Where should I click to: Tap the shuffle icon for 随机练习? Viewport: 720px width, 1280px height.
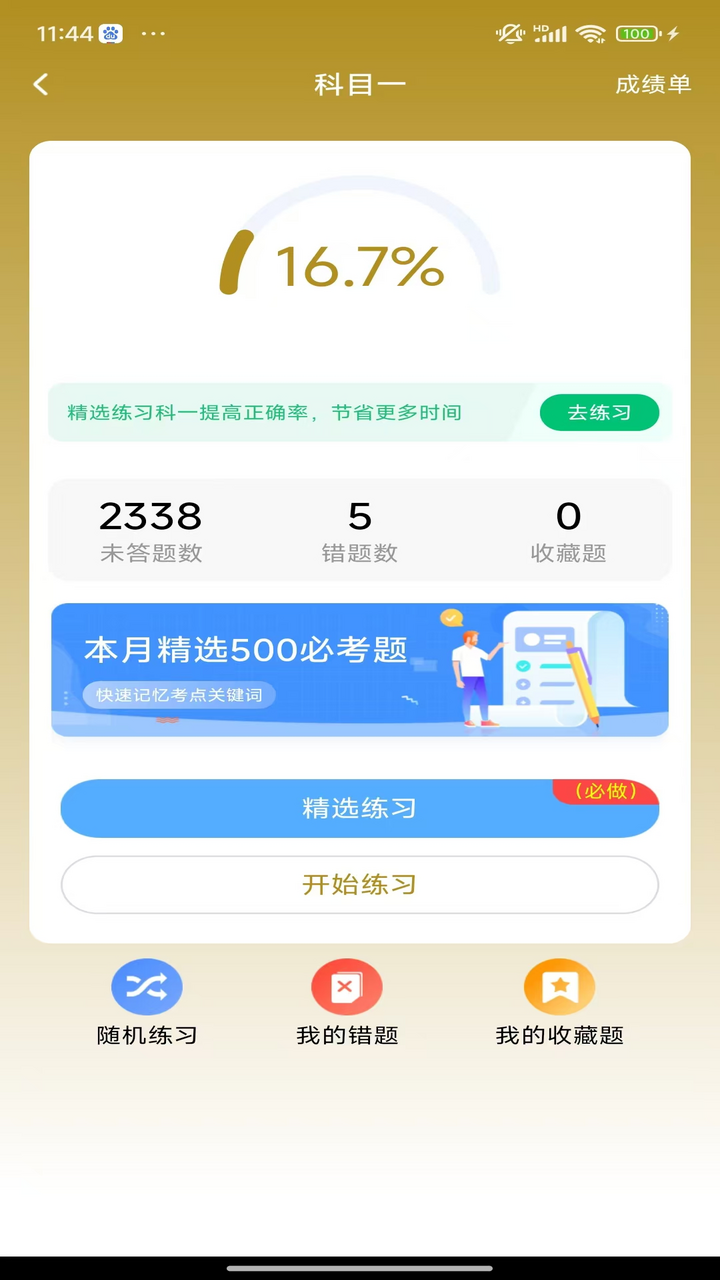click(147, 986)
